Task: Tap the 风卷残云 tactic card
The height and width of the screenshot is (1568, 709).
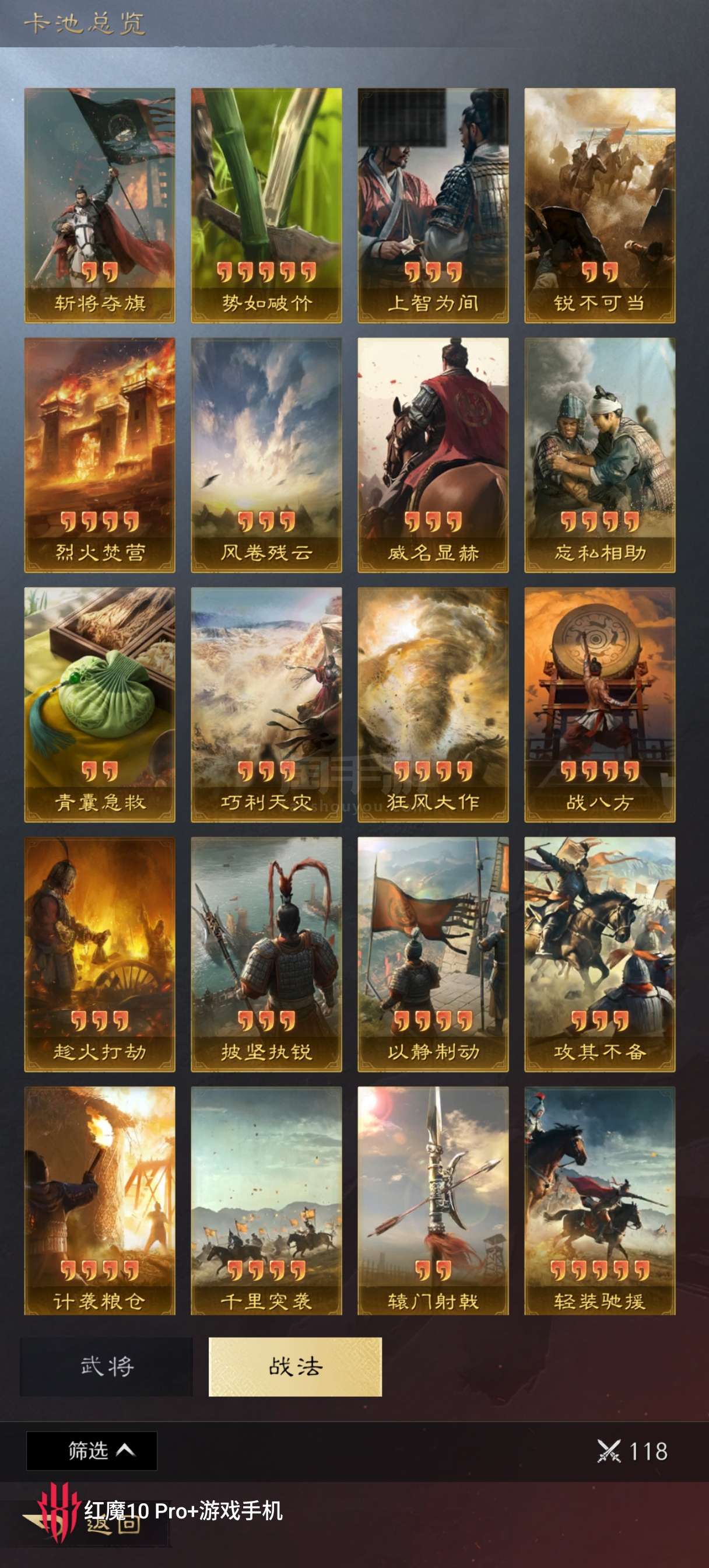Action: (266, 456)
